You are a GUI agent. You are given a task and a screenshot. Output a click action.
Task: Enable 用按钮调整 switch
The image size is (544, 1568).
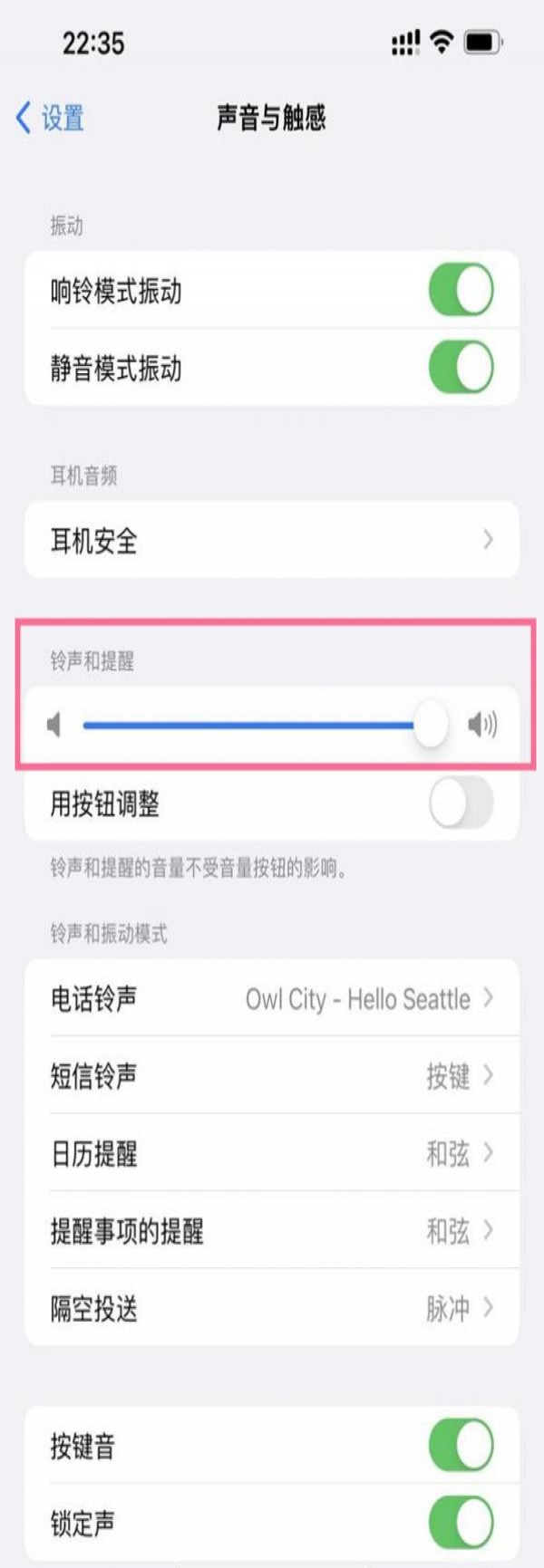[461, 803]
